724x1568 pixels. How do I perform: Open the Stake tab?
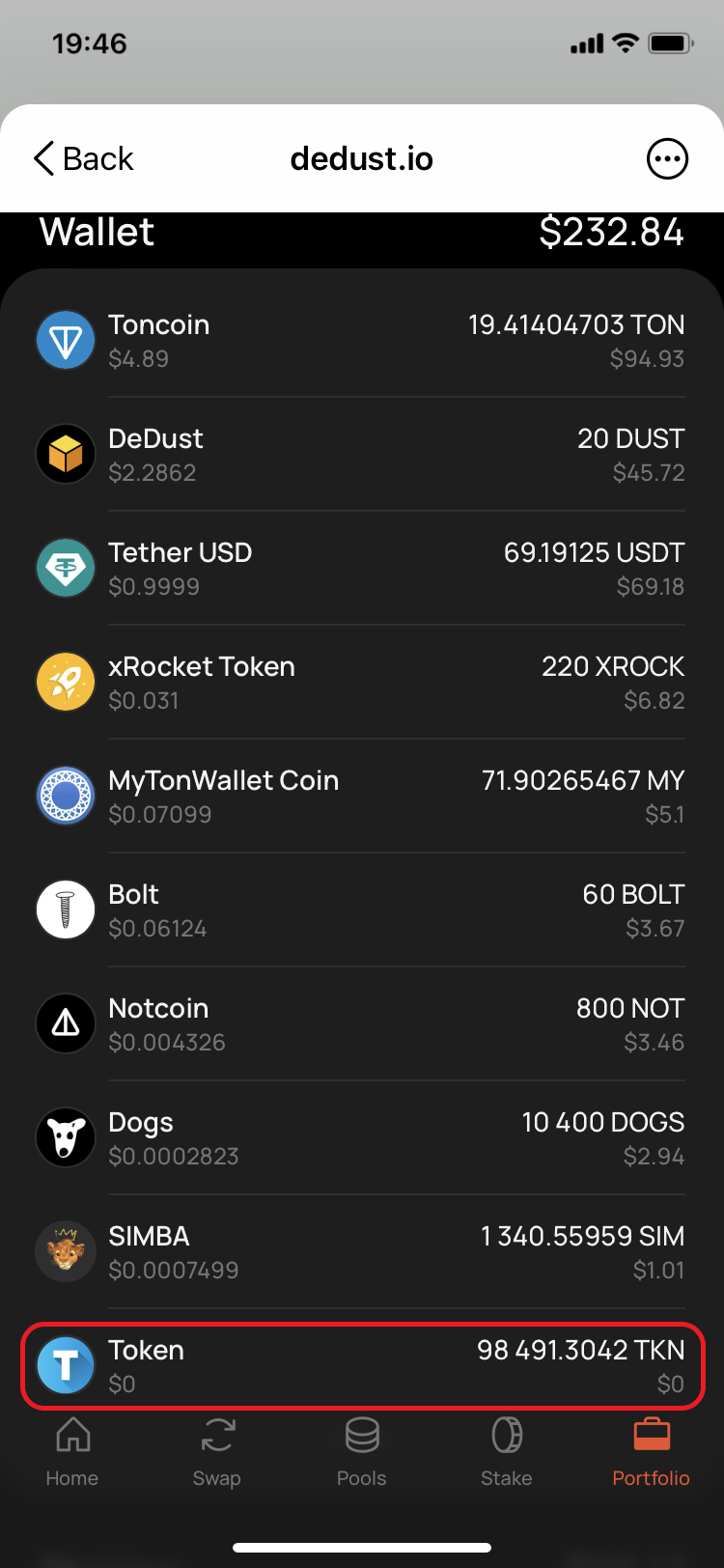click(x=507, y=1451)
